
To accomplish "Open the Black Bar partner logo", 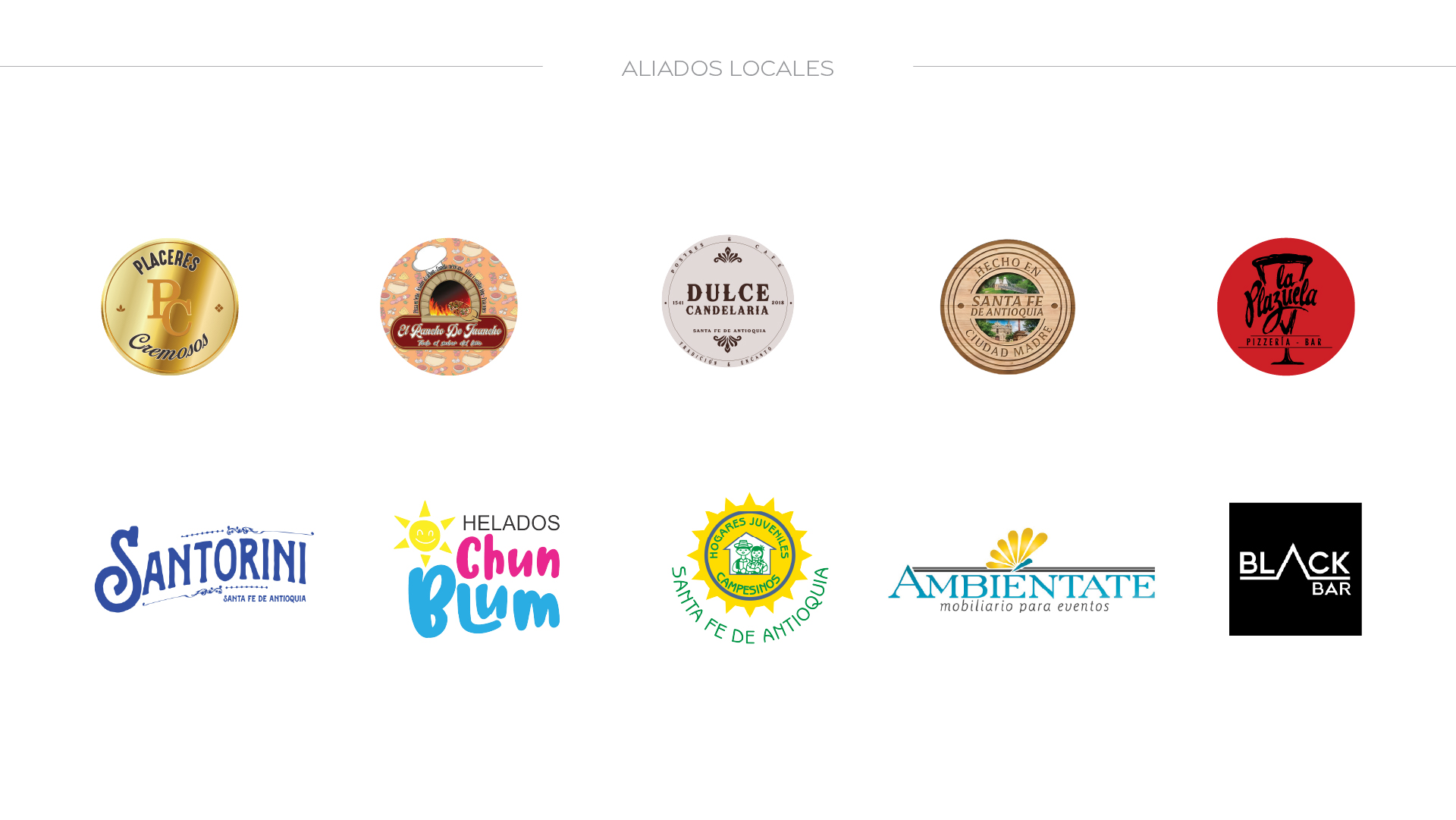I will pos(1295,569).
